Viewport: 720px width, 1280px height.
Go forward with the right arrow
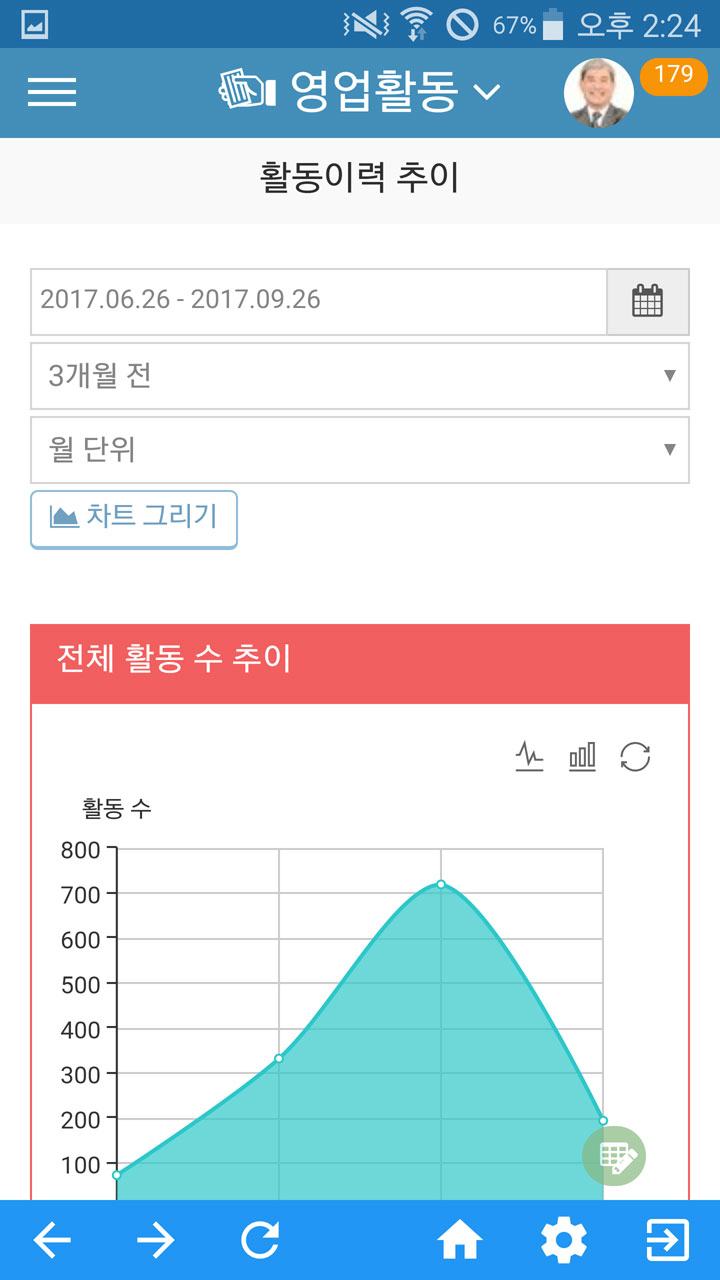156,1241
